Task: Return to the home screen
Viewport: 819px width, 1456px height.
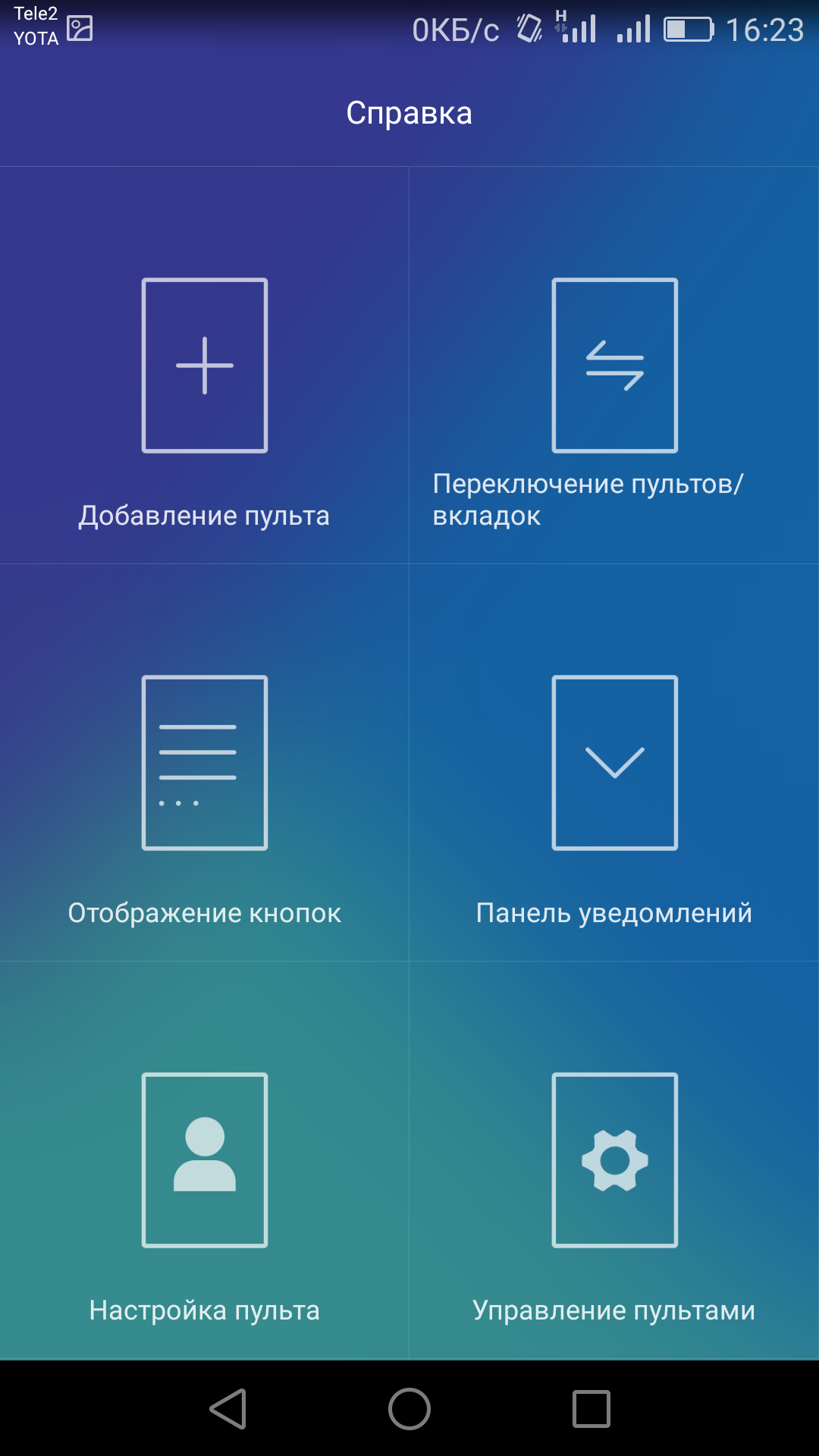Action: 409,1409
